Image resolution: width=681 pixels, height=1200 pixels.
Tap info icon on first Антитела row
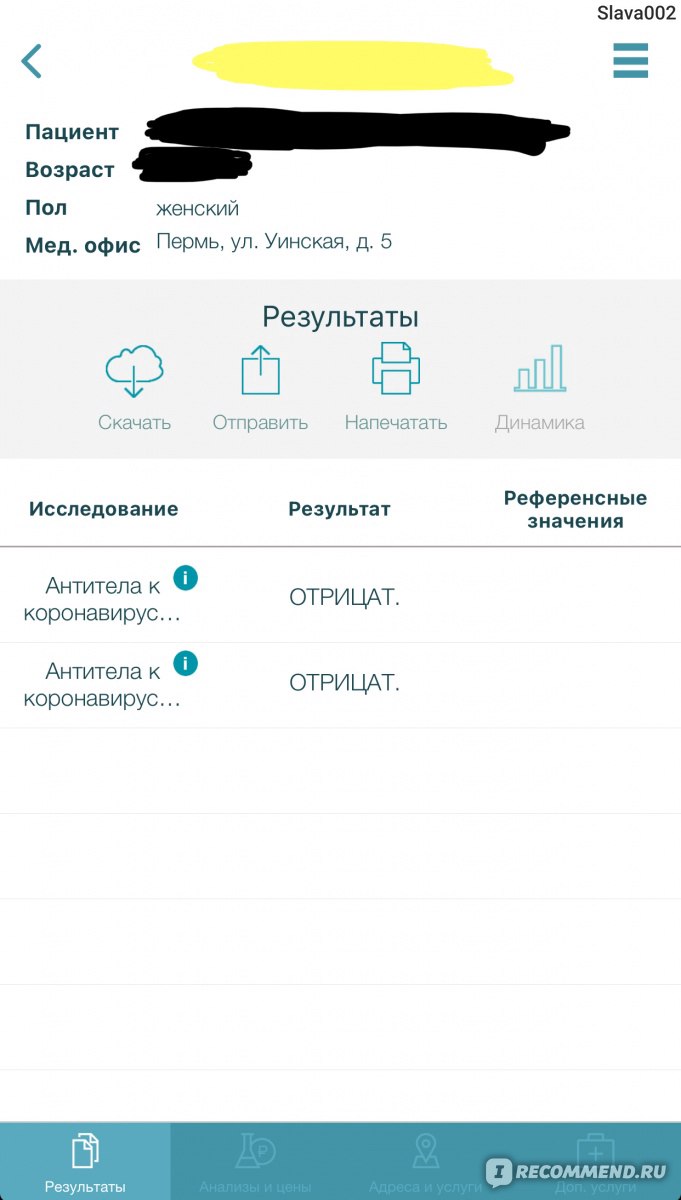click(186, 577)
